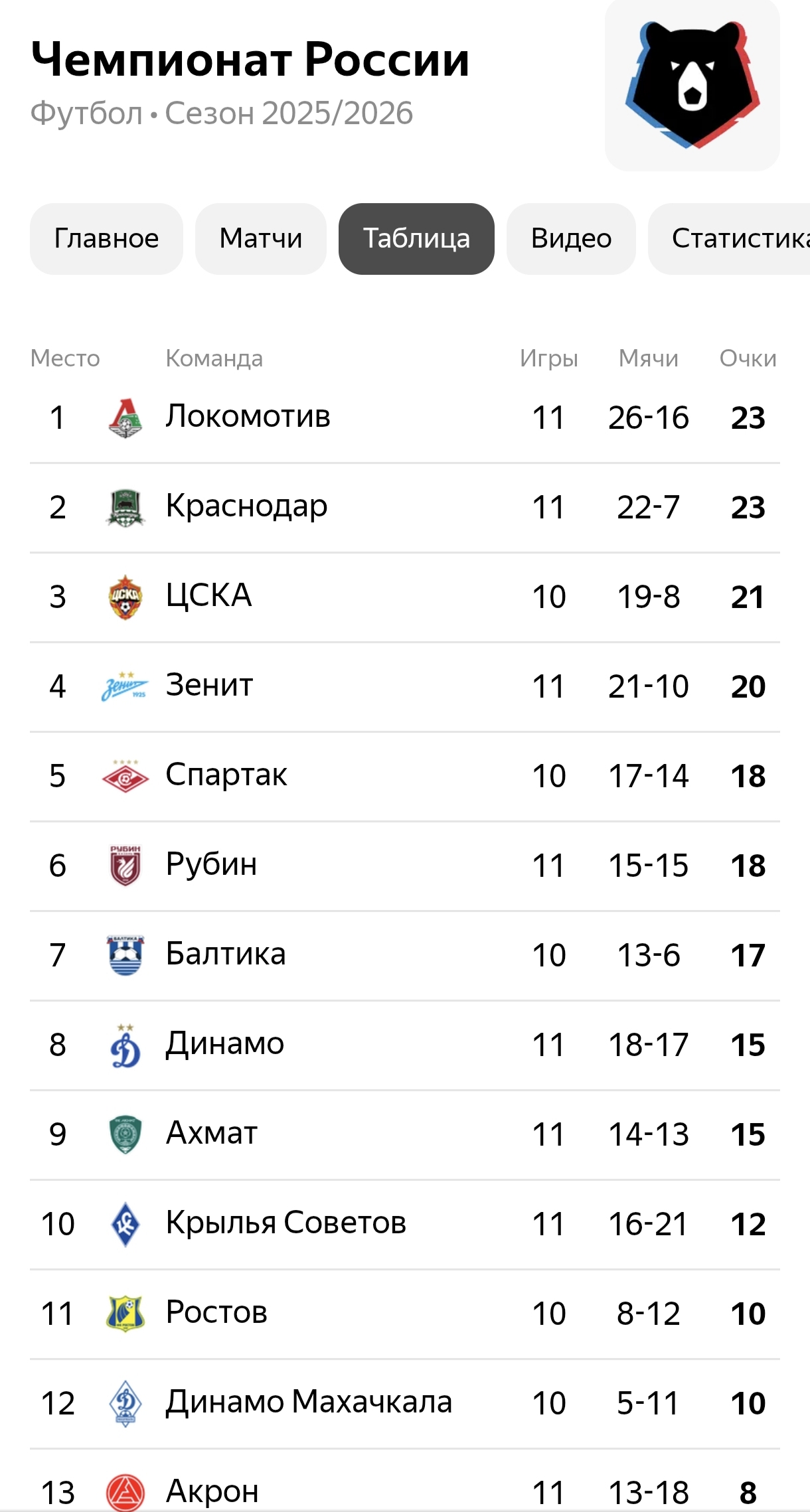Open the Зенит team row
This screenshot has height=1512, width=810.
point(405,687)
